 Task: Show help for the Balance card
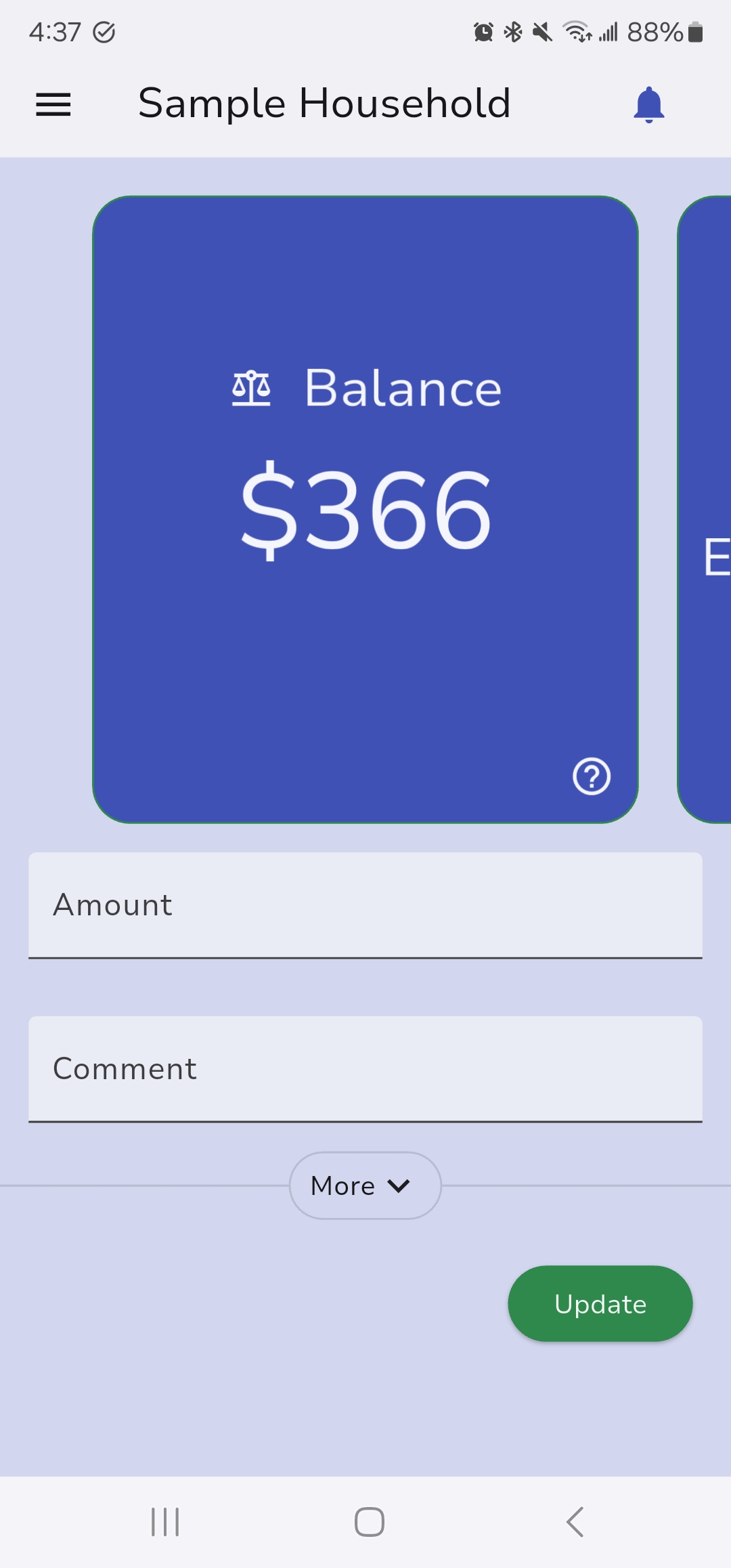point(592,776)
